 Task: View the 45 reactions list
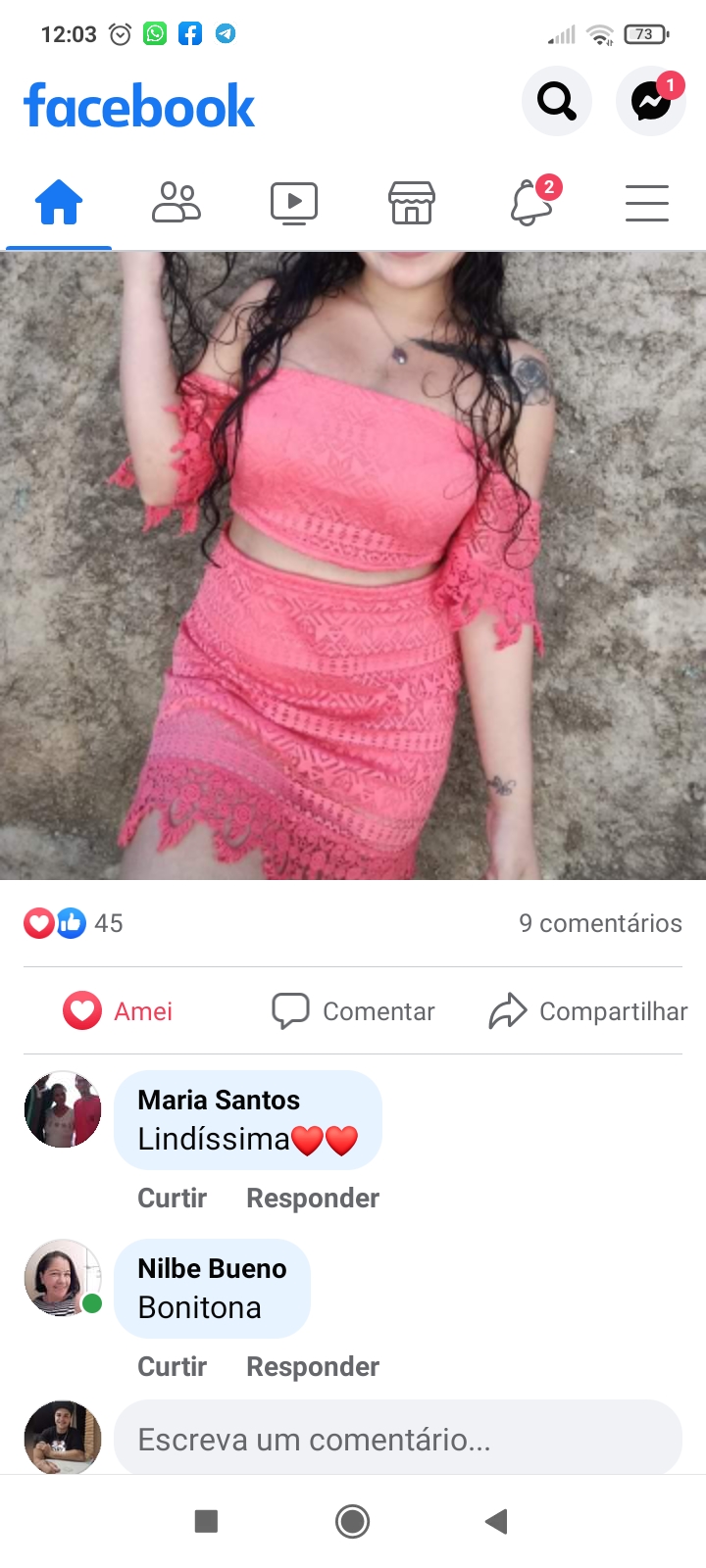click(74, 923)
